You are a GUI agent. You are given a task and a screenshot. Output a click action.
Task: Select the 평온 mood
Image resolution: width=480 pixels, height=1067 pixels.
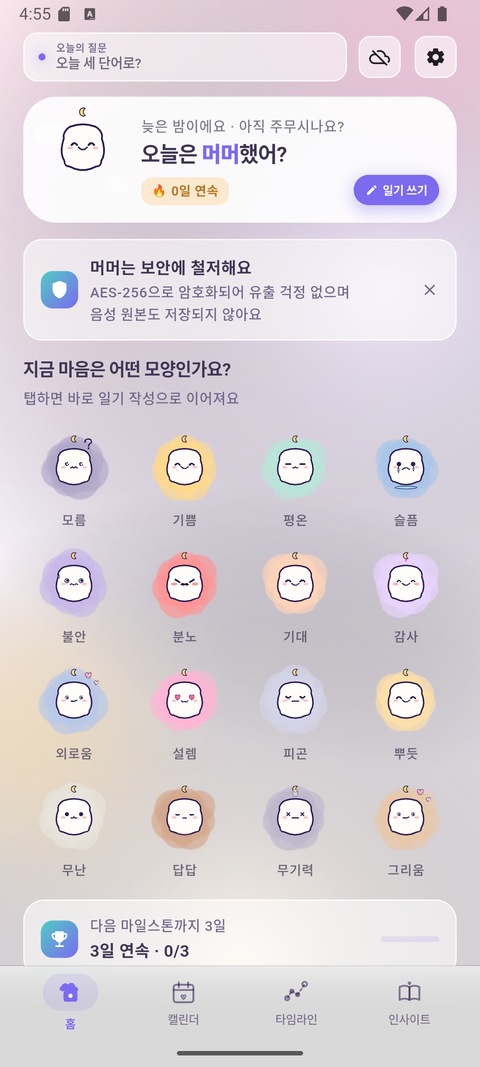tap(295, 482)
